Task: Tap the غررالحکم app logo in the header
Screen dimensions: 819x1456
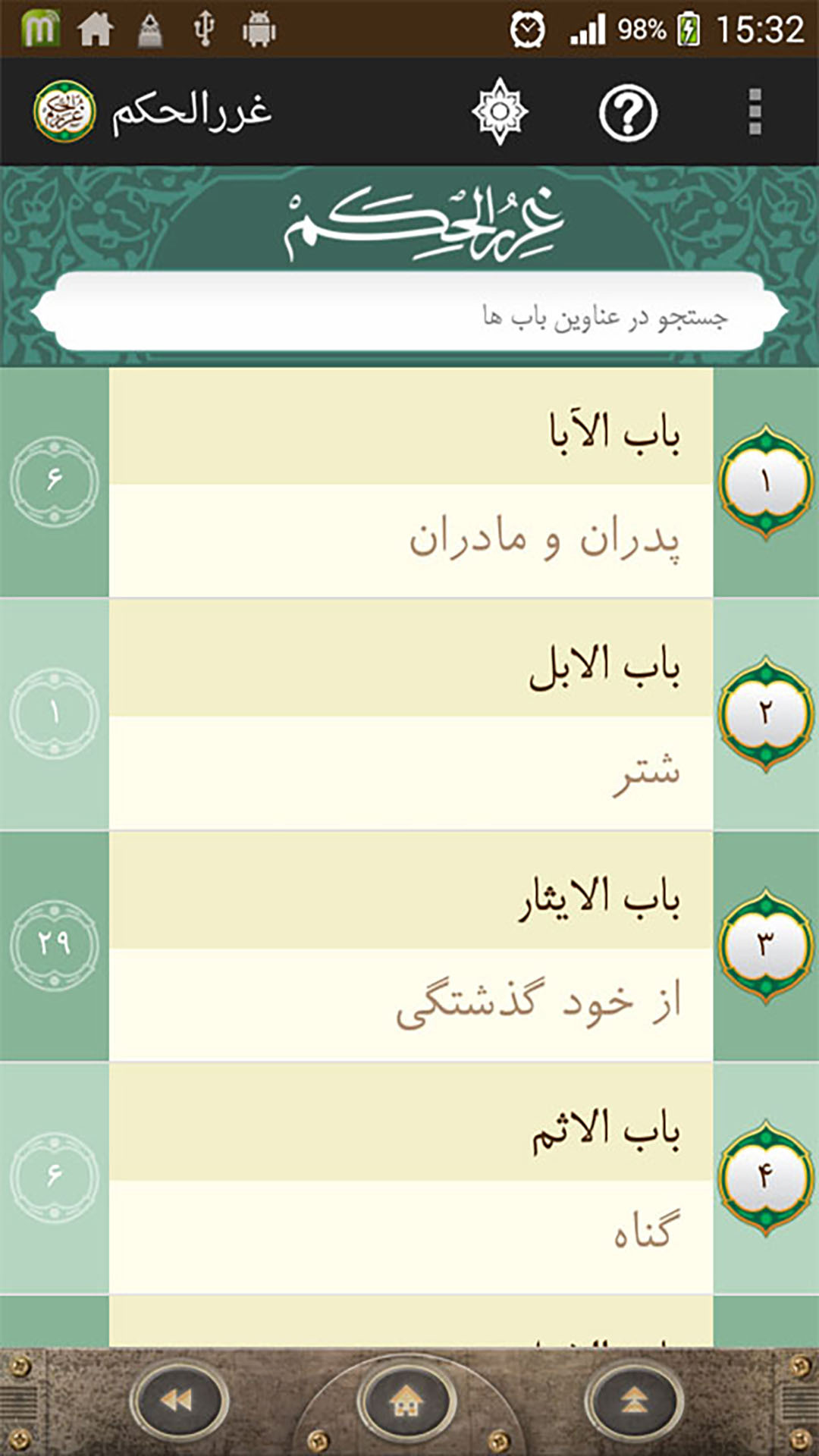Action: tap(64, 111)
